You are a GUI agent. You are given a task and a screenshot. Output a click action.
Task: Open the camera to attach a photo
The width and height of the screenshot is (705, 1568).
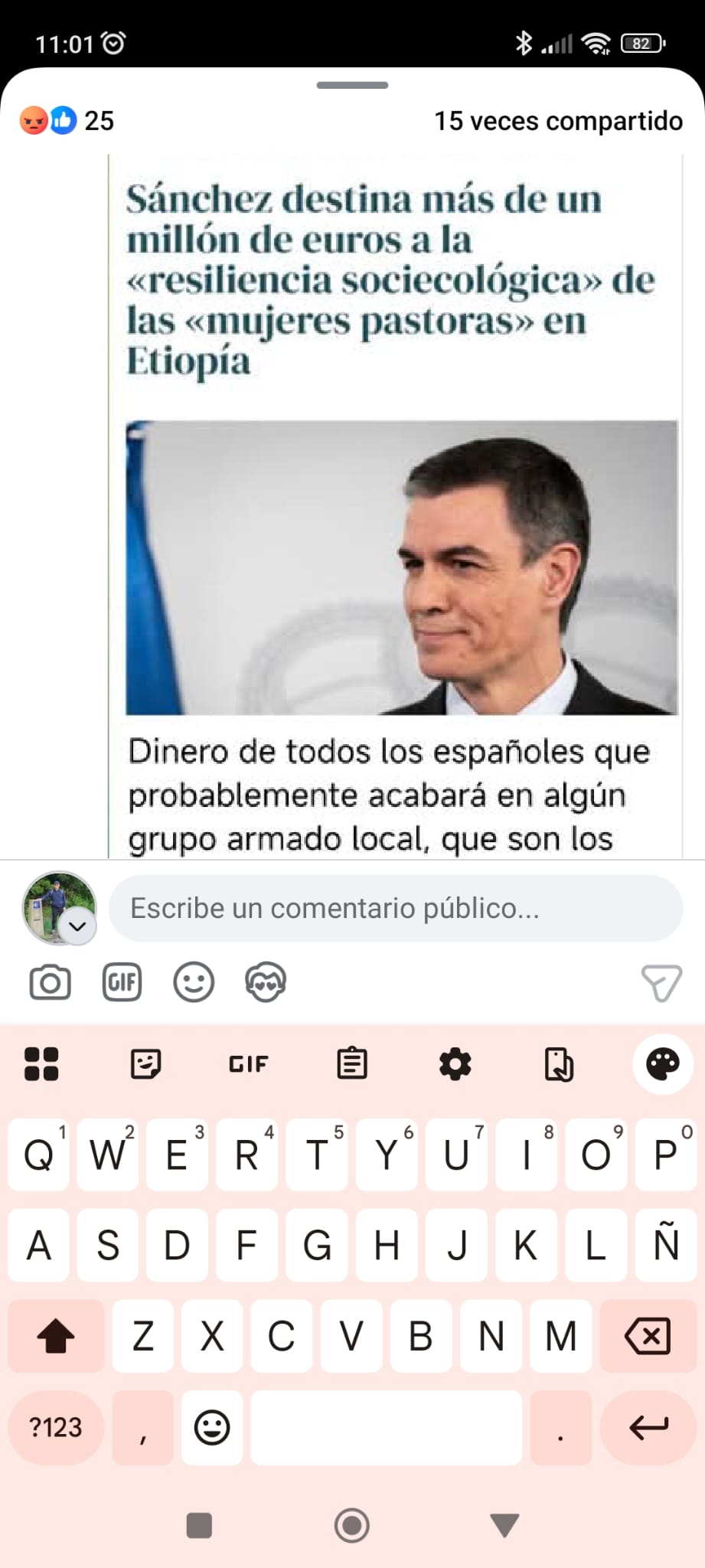coord(49,982)
